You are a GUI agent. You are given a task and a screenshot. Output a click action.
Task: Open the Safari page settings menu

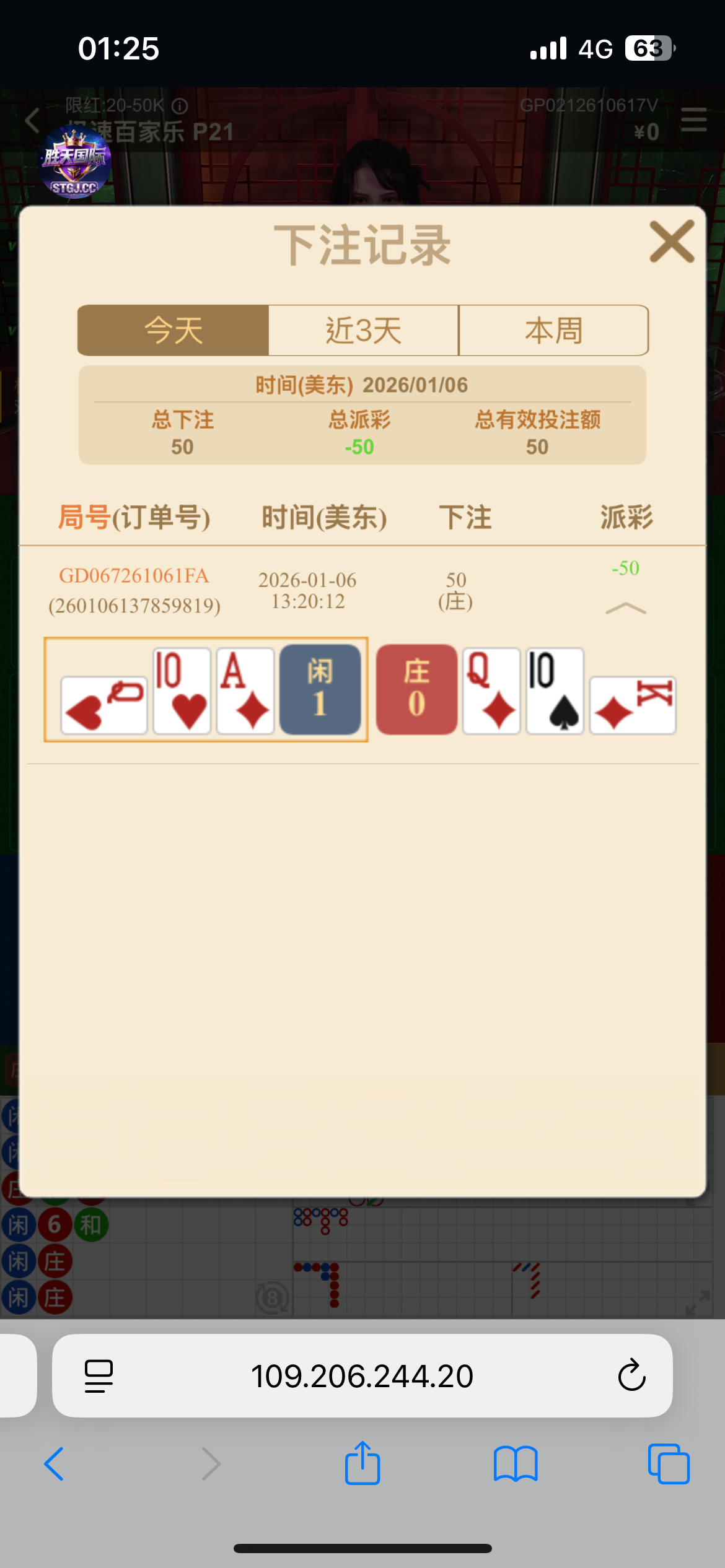coord(99,1375)
